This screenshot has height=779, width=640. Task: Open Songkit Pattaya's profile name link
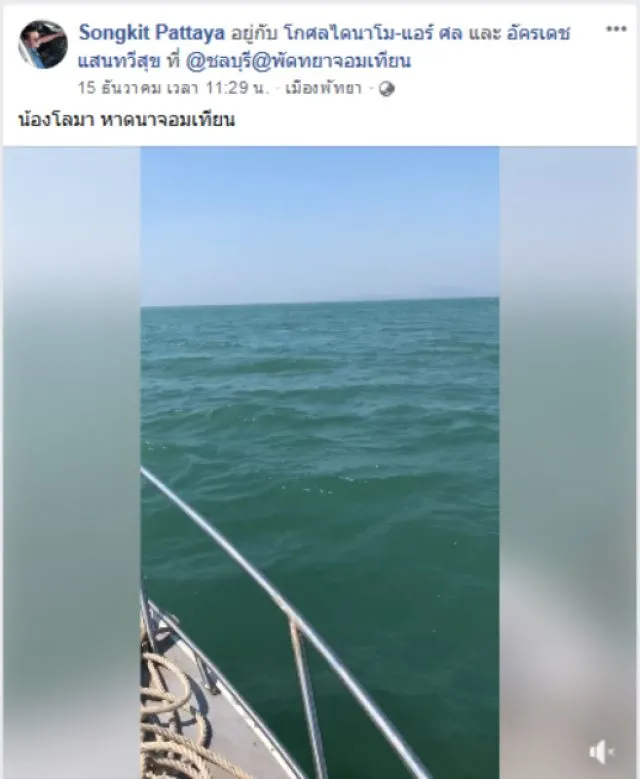(x=152, y=33)
